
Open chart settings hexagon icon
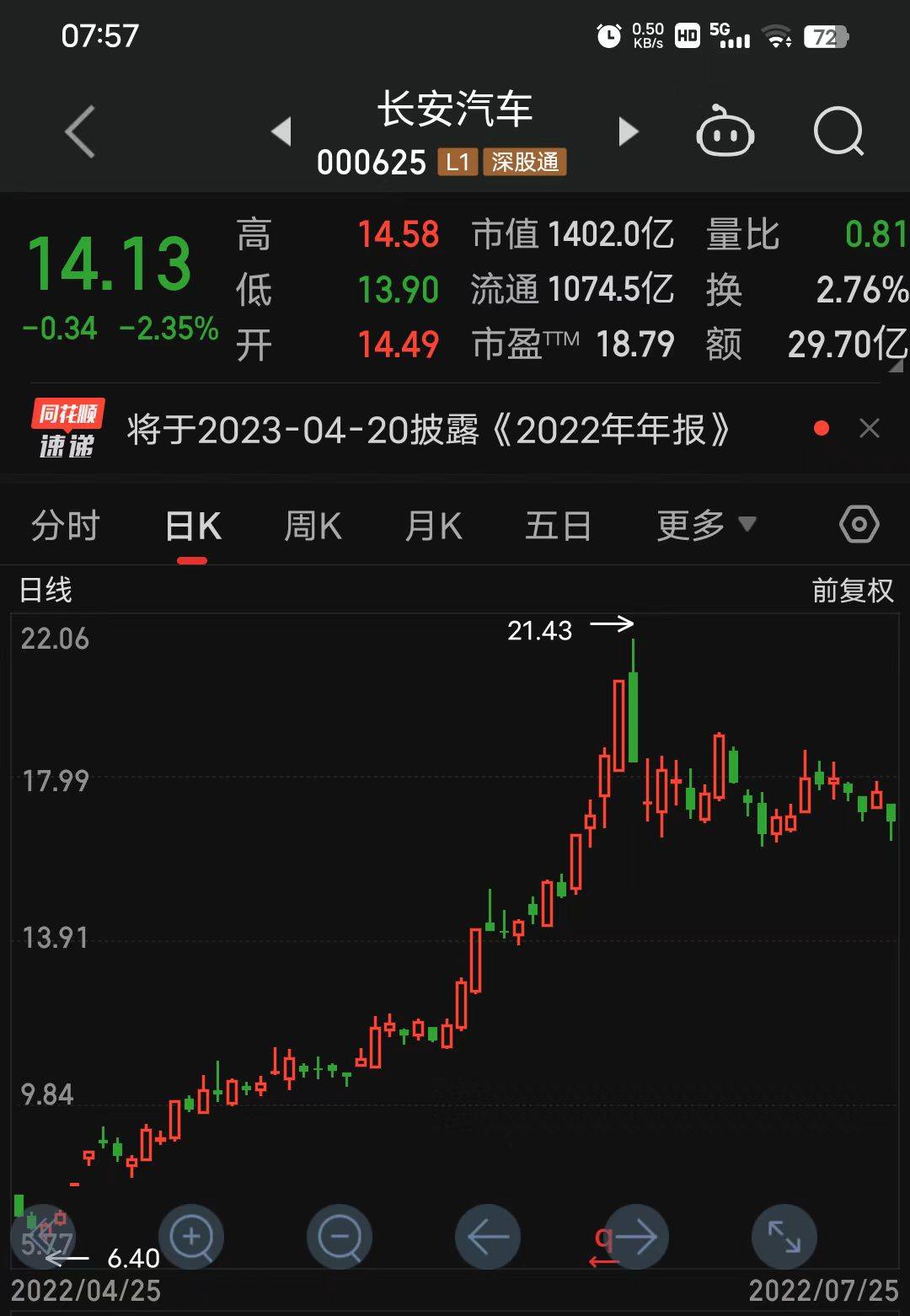(859, 525)
